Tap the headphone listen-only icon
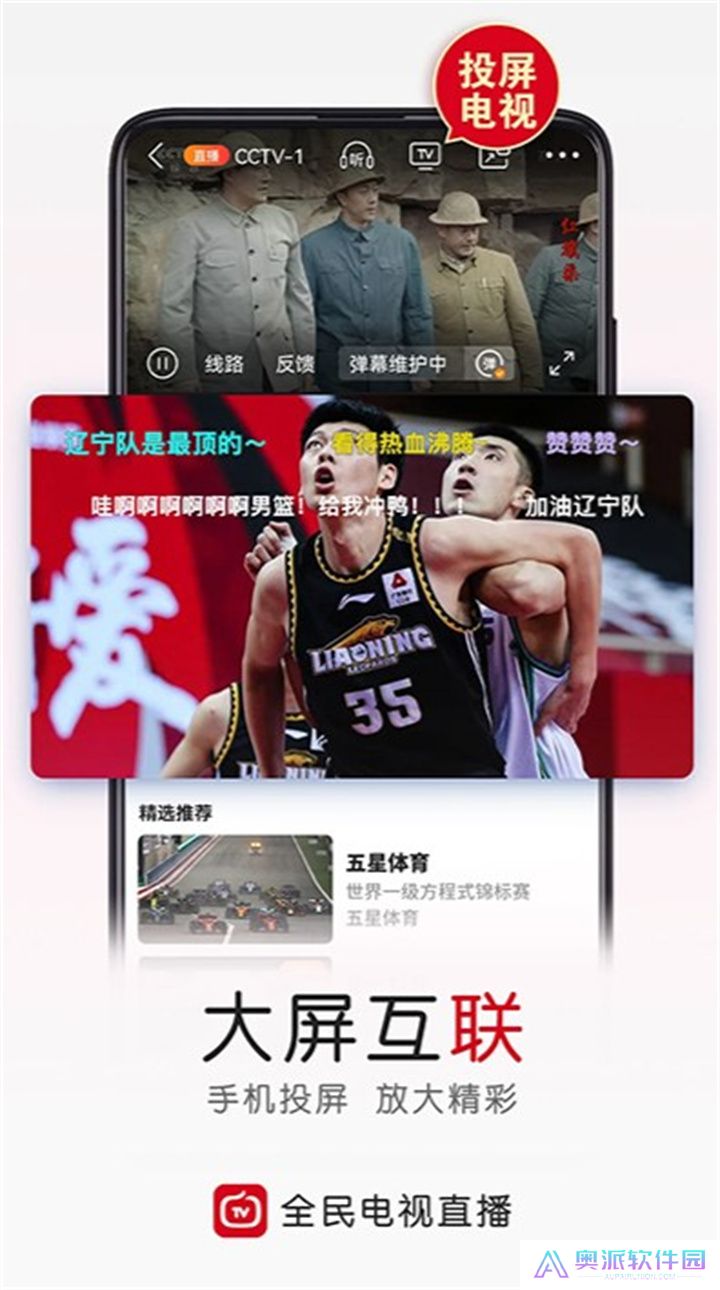 355,155
